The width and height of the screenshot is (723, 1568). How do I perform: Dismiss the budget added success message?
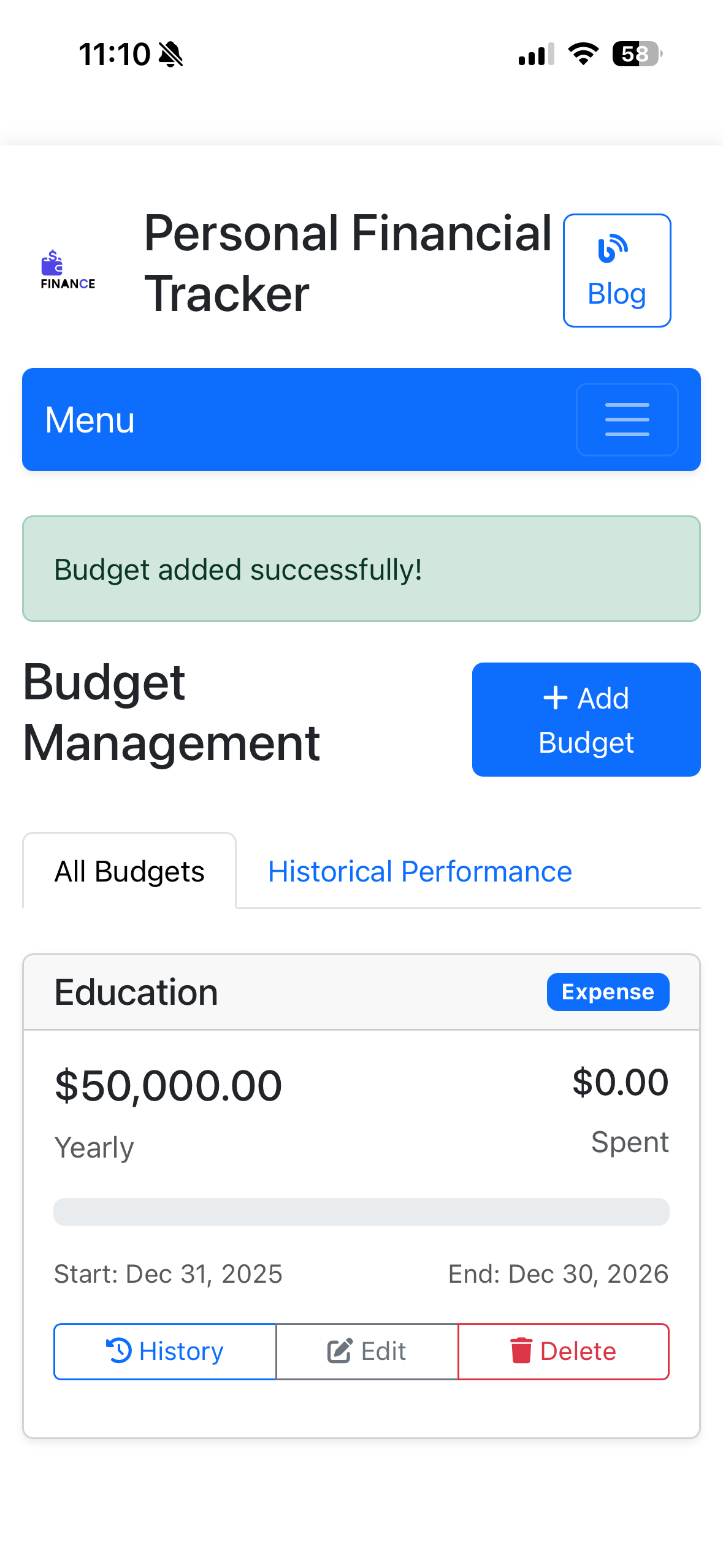tap(361, 568)
